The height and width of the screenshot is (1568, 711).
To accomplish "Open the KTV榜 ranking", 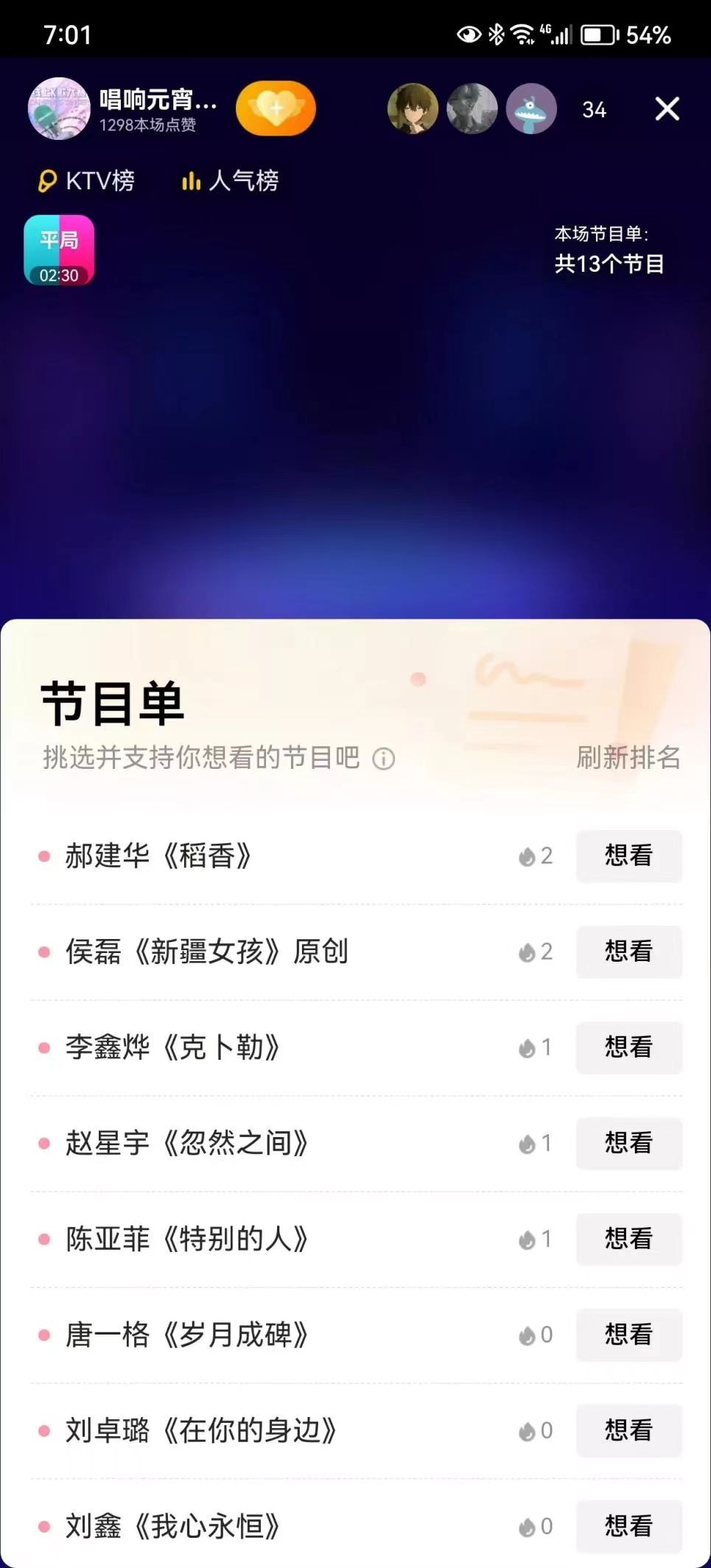I will point(87,180).
